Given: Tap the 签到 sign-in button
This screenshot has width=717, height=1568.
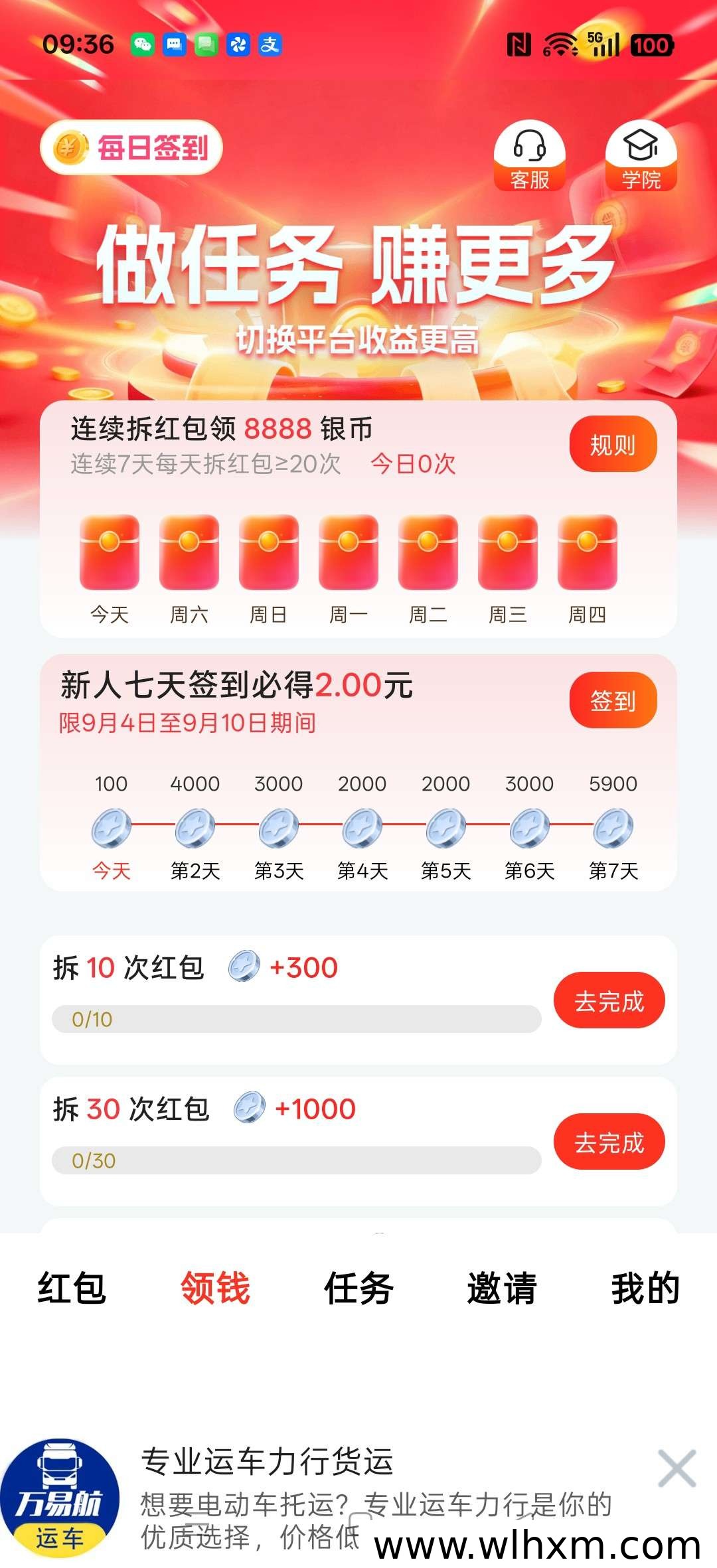Looking at the screenshot, I should point(613,700).
